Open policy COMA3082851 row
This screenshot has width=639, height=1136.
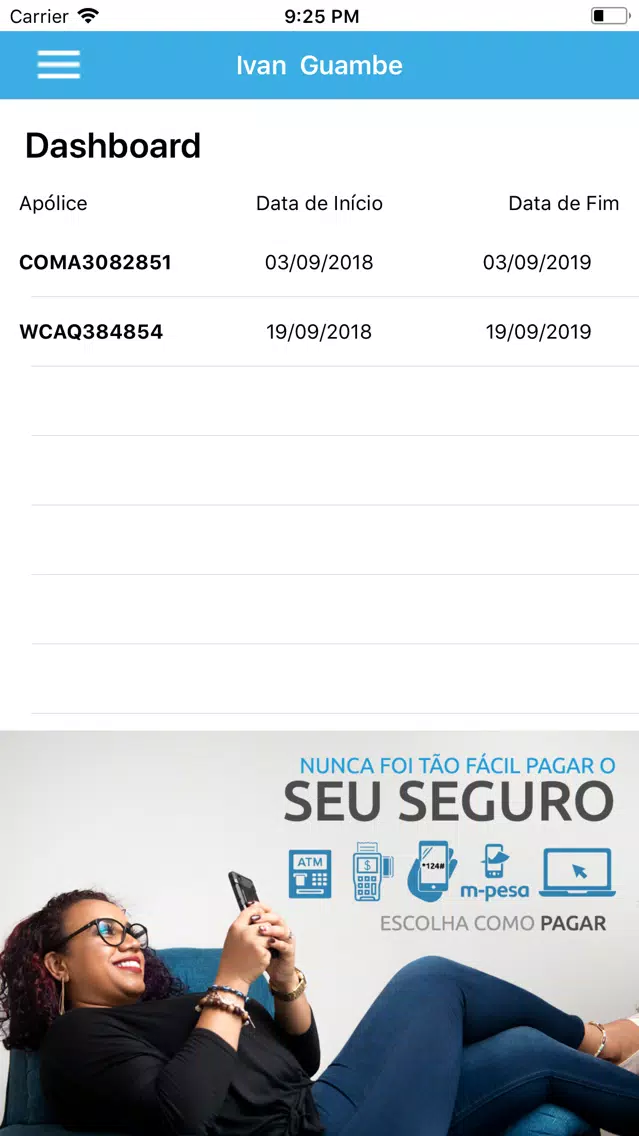pos(320,262)
